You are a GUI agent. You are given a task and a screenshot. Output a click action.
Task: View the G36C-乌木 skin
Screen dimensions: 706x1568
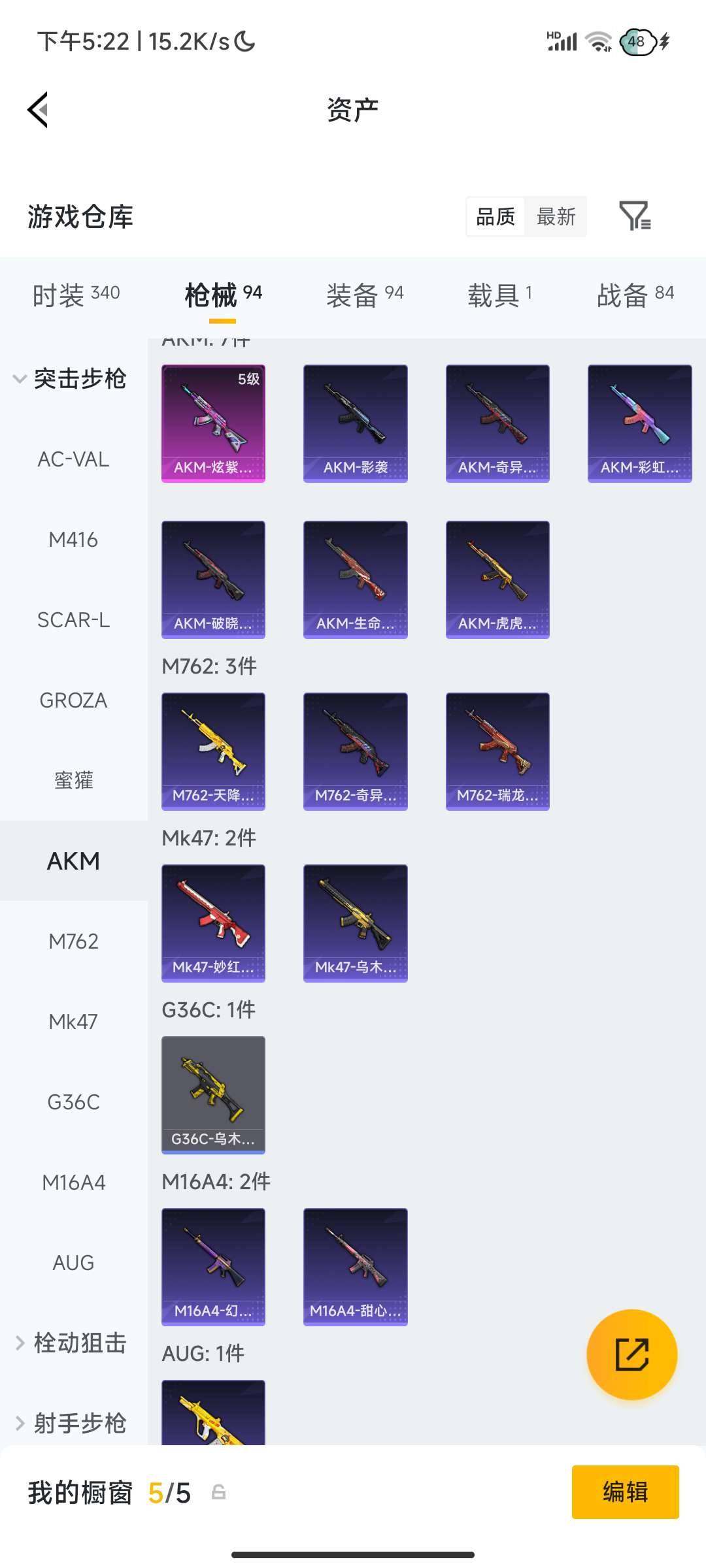click(x=213, y=1095)
